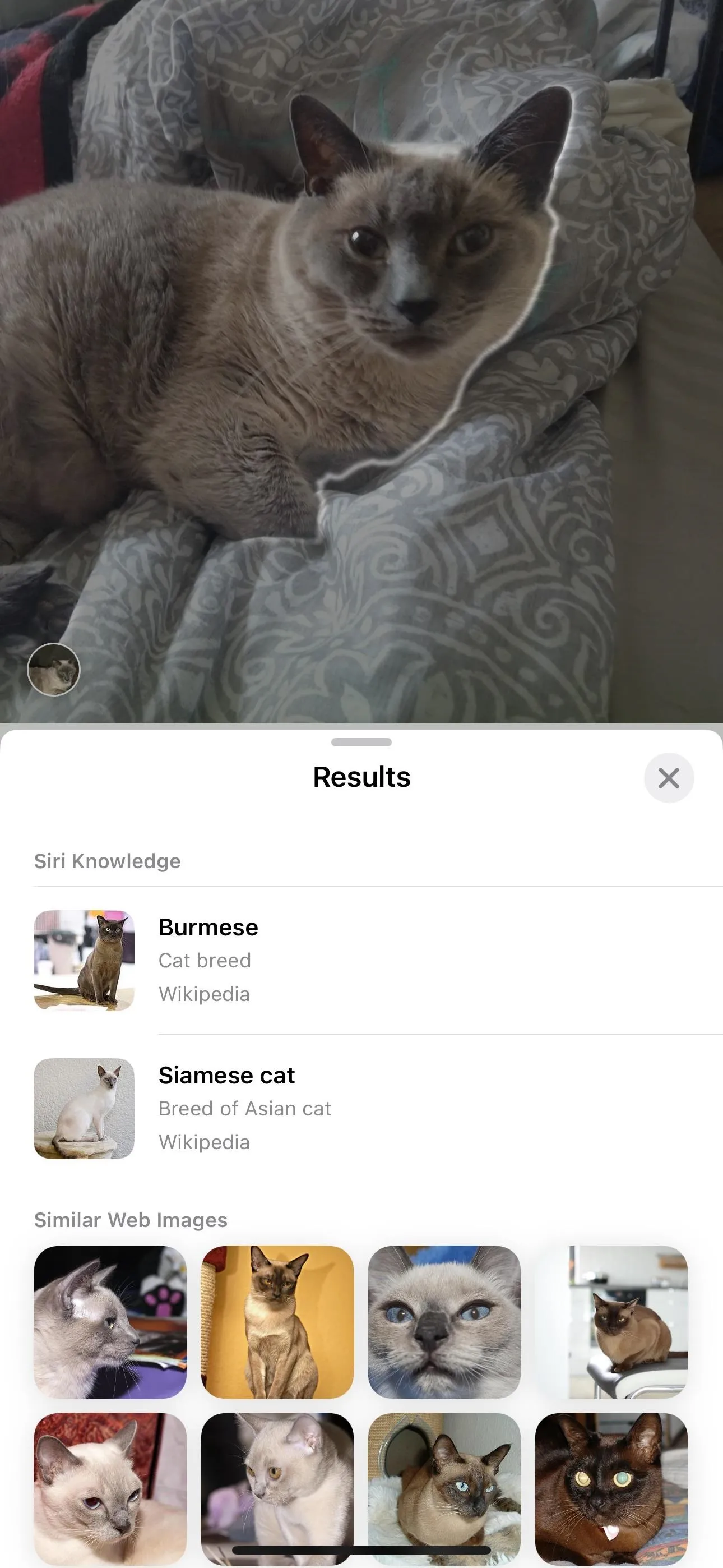The height and width of the screenshot is (1568, 723).
Task: Open the image of cat on chair
Action: click(x=611, y=1322)
